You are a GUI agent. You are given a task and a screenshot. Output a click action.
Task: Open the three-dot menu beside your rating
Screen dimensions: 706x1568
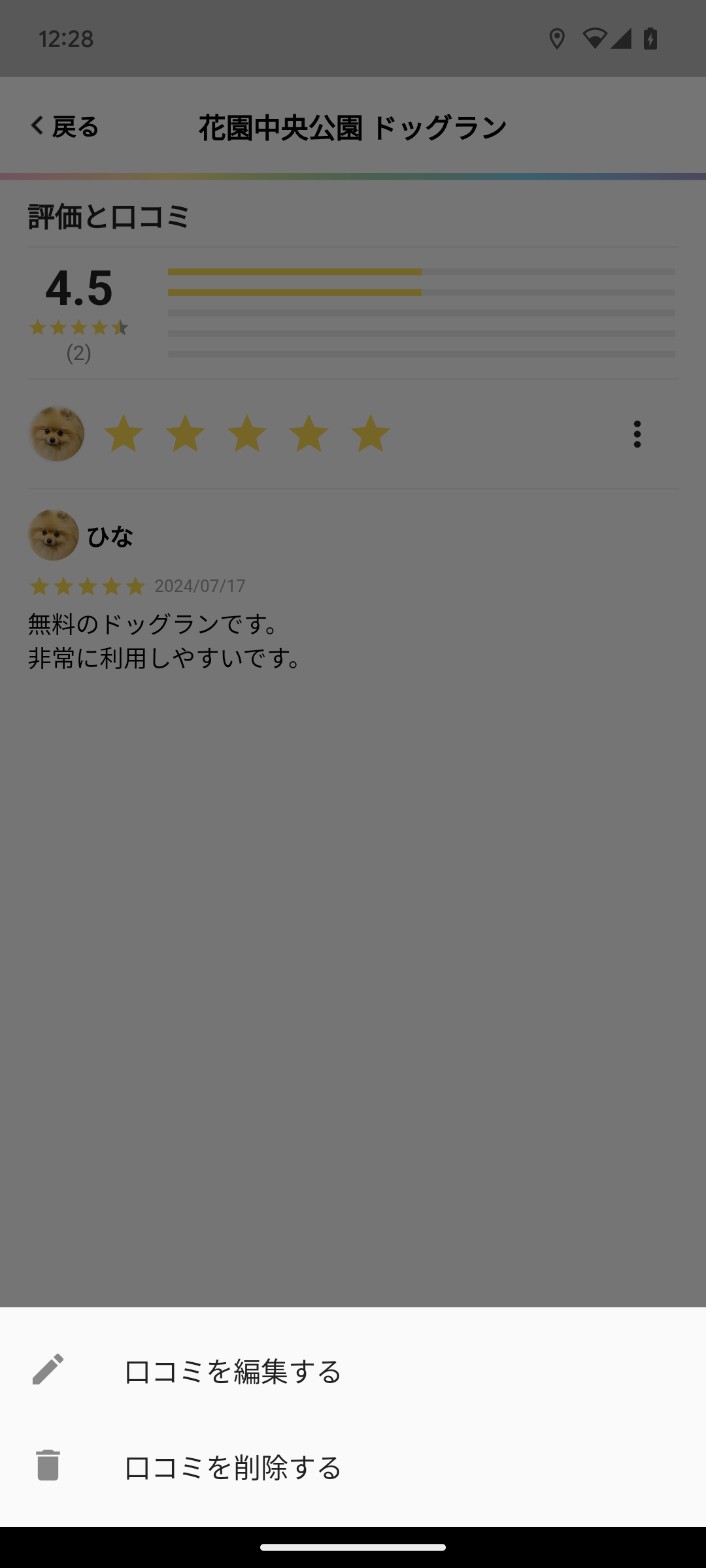[x=637, y=434]
